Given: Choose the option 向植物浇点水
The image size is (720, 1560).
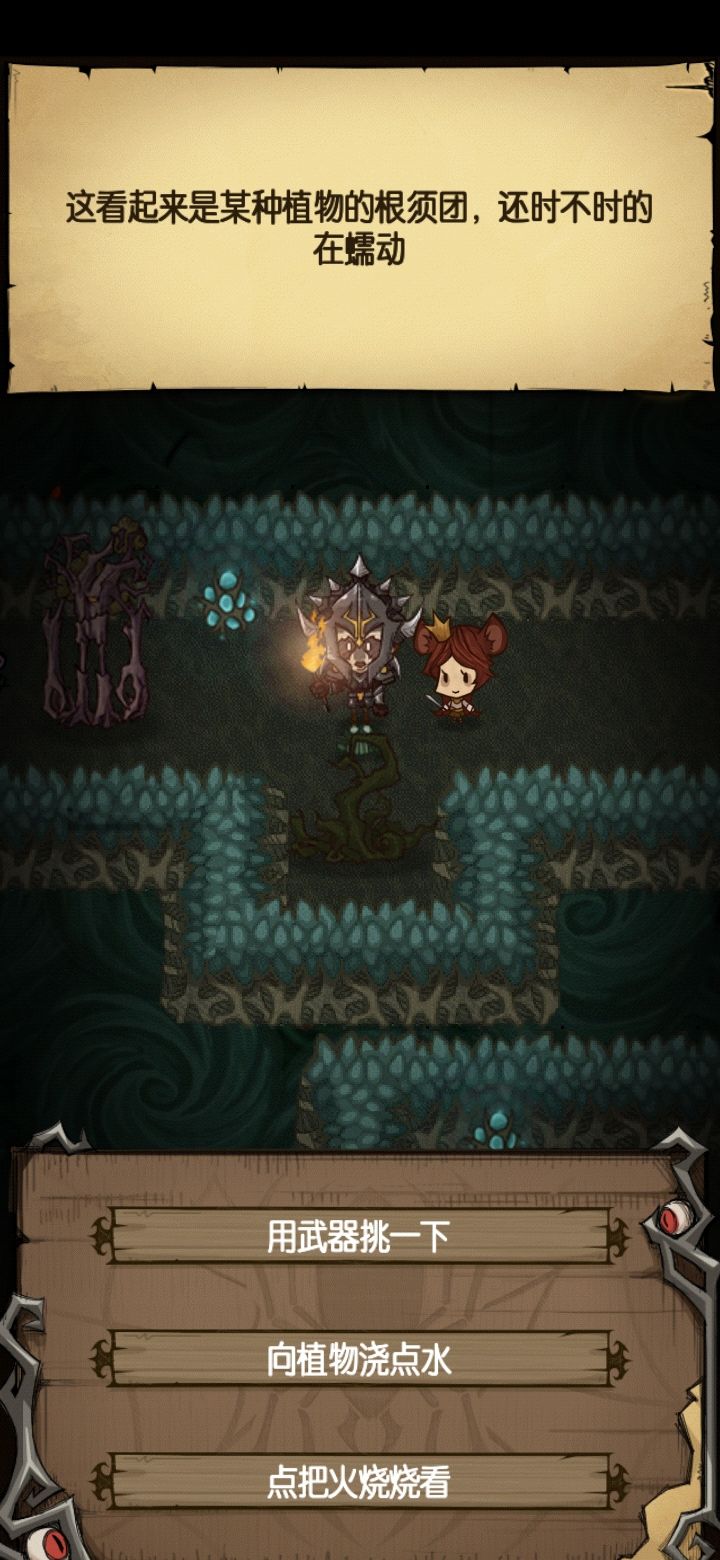Looking at the screenshot, I should pyautogui.click(x=360, y=1357).
